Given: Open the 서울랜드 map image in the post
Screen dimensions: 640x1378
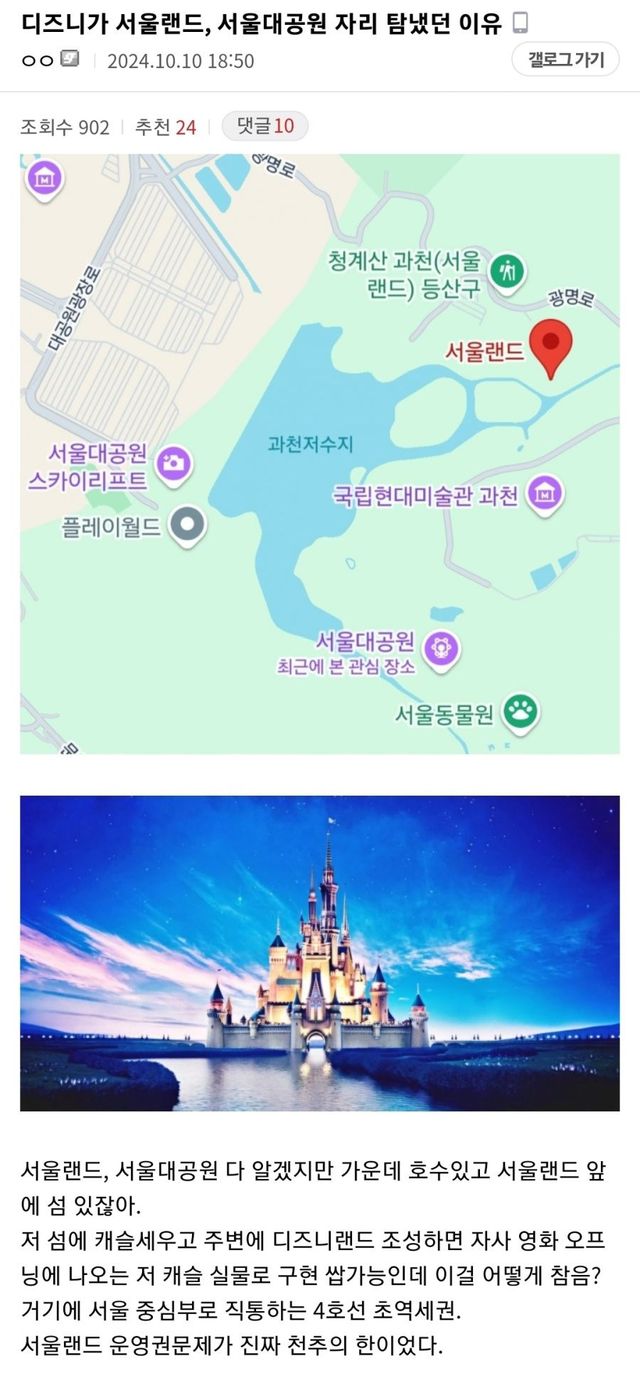Looking at the screenshot, I should [320, 453].
